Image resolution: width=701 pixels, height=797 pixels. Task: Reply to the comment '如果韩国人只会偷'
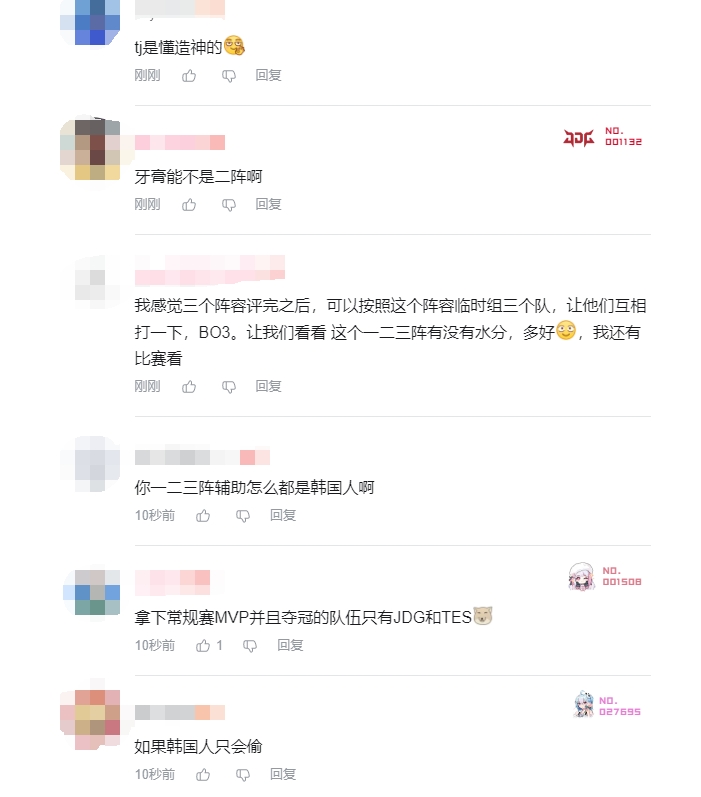283,775
